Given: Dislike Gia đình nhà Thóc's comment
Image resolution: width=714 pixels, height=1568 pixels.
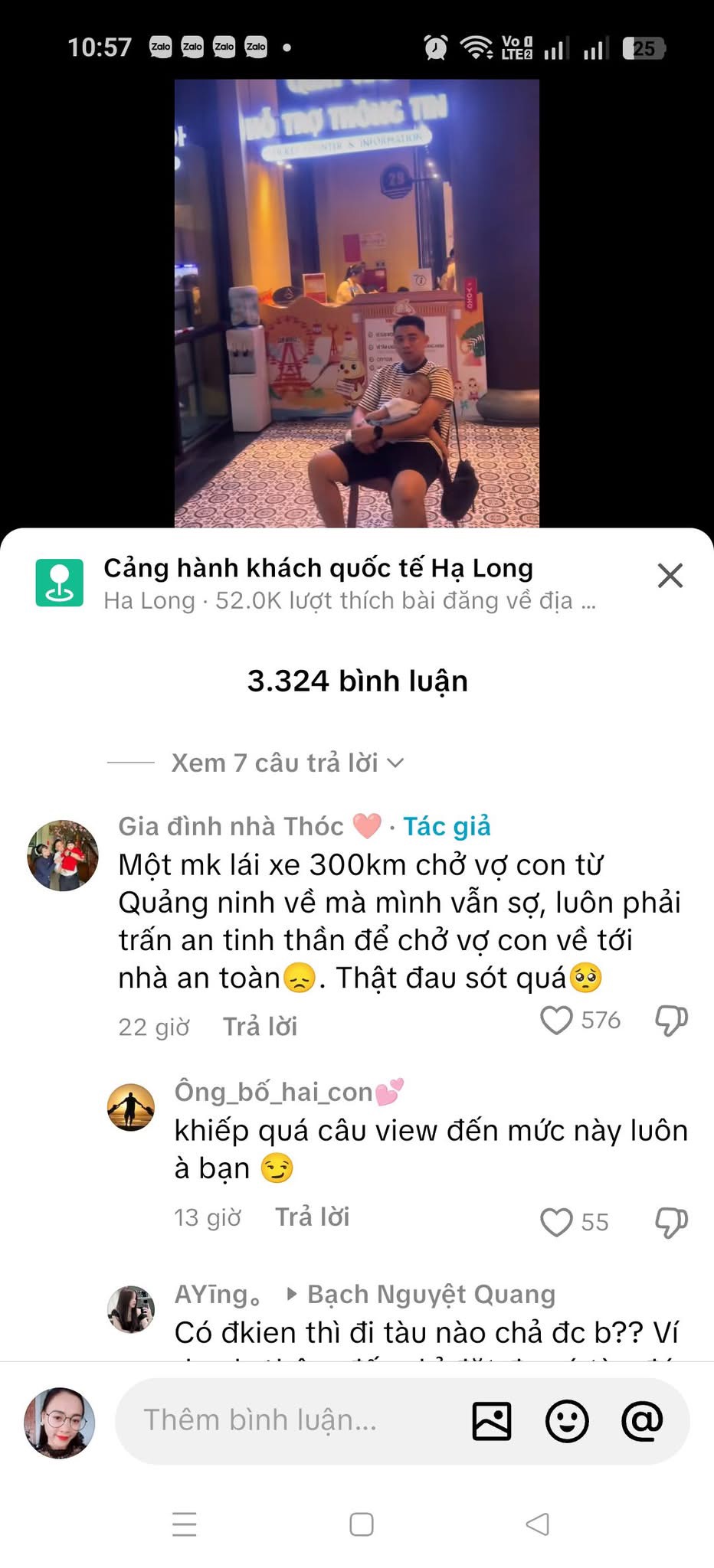Looking at the screenshot, I should pyautogui.click(x=671, y=1020).
